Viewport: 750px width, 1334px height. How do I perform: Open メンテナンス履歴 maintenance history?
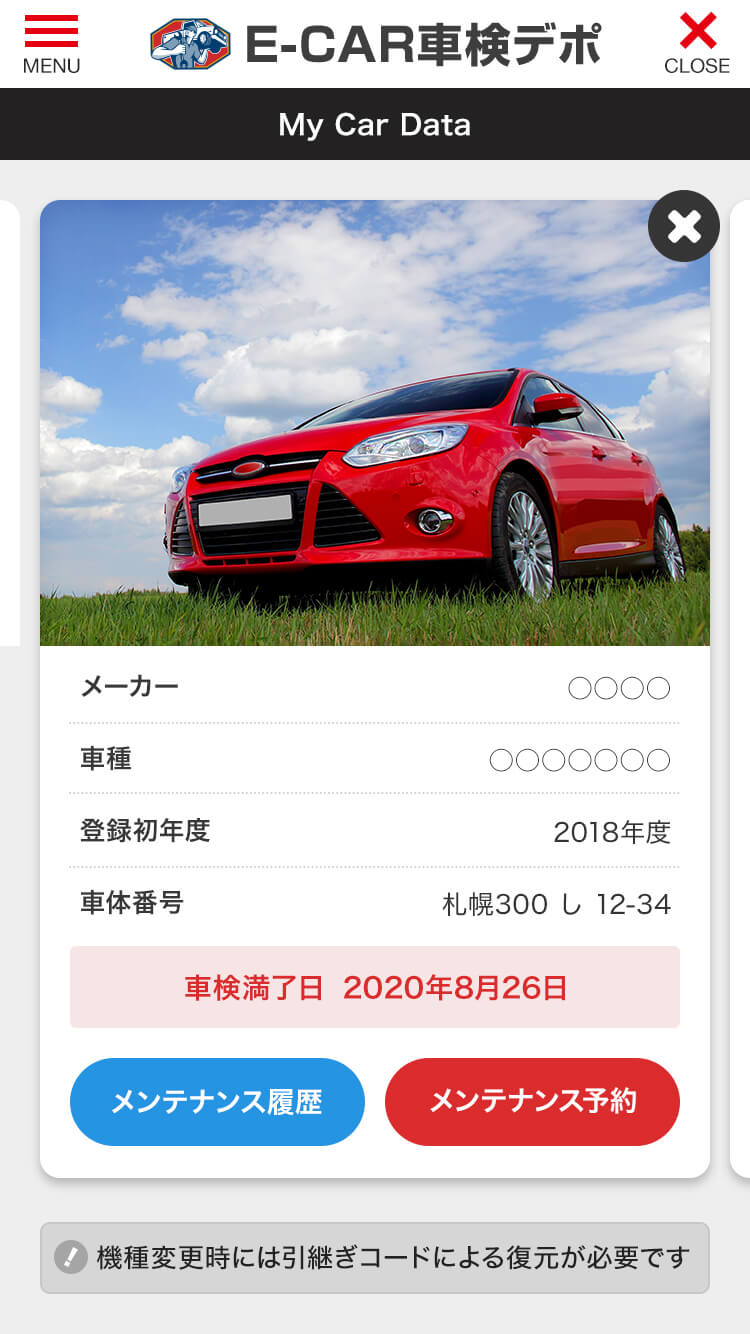coord(217,1102)
